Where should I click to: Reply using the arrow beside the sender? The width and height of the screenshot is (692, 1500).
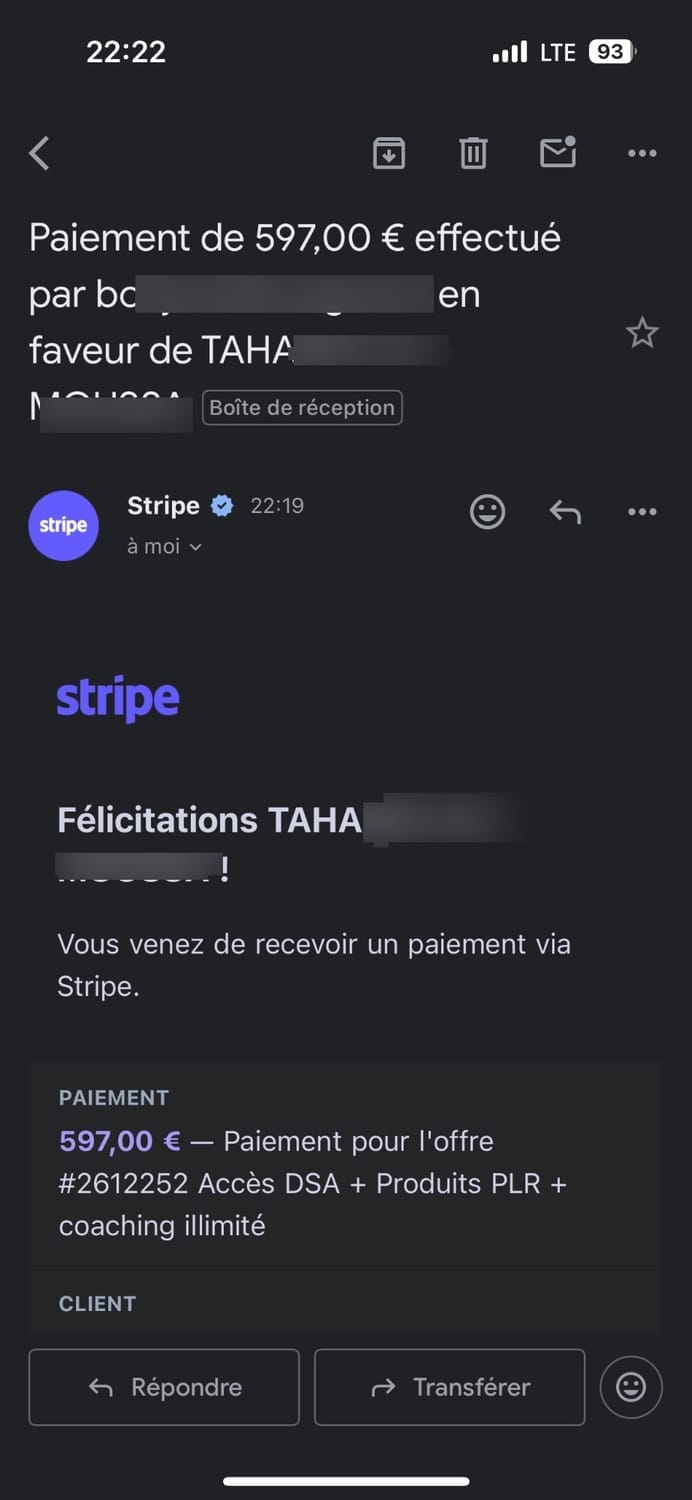[x=565, y=512]
